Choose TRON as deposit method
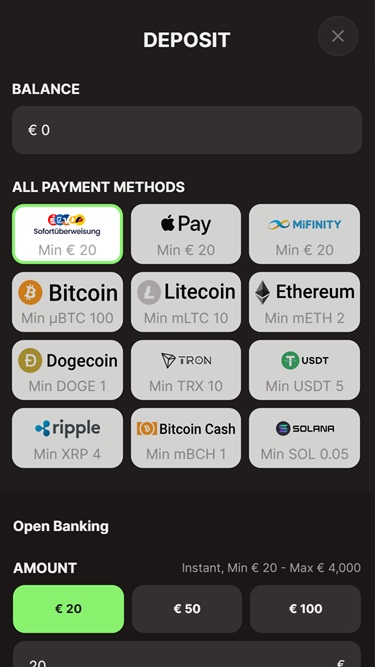 point(186,370)
